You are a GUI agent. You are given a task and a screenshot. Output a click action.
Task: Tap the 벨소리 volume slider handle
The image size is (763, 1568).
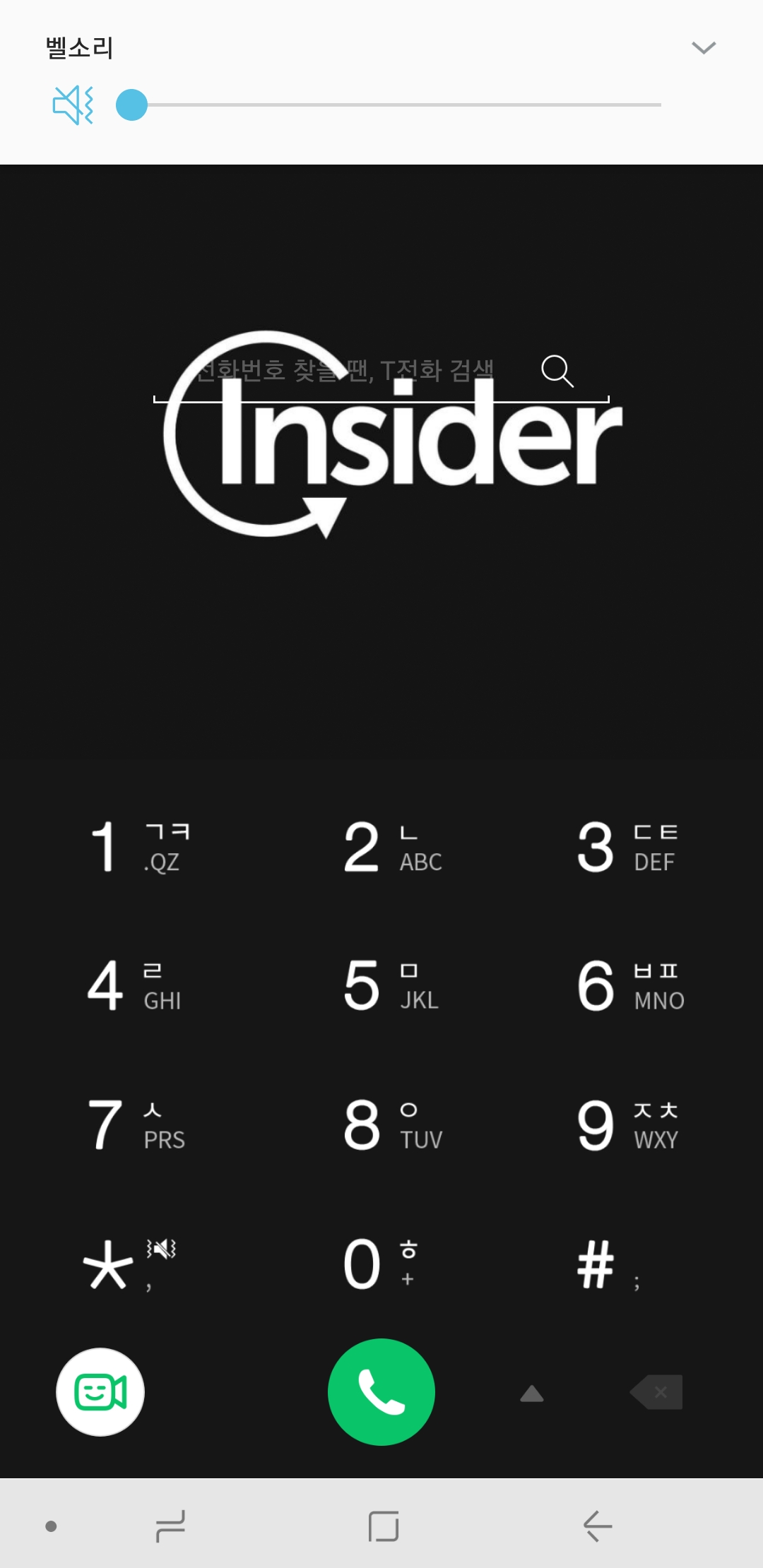(x=131, y=105)
